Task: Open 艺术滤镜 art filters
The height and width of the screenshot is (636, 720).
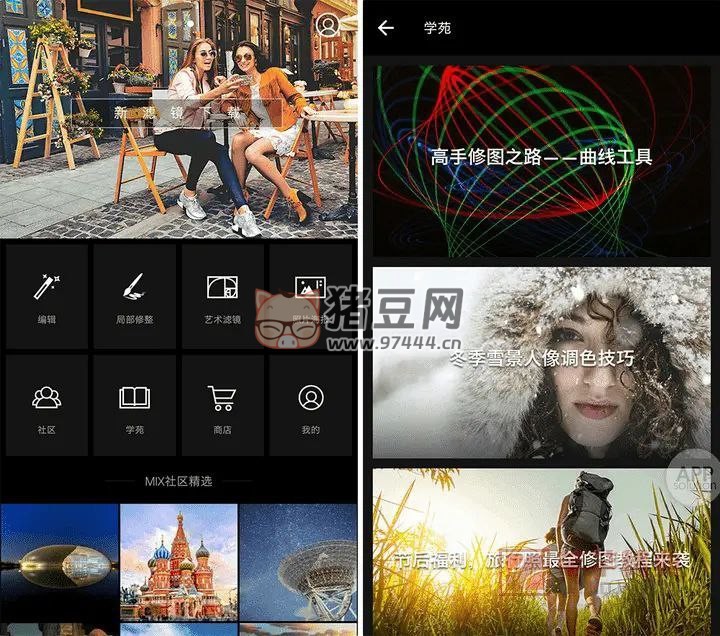Action: coord(223,296)
